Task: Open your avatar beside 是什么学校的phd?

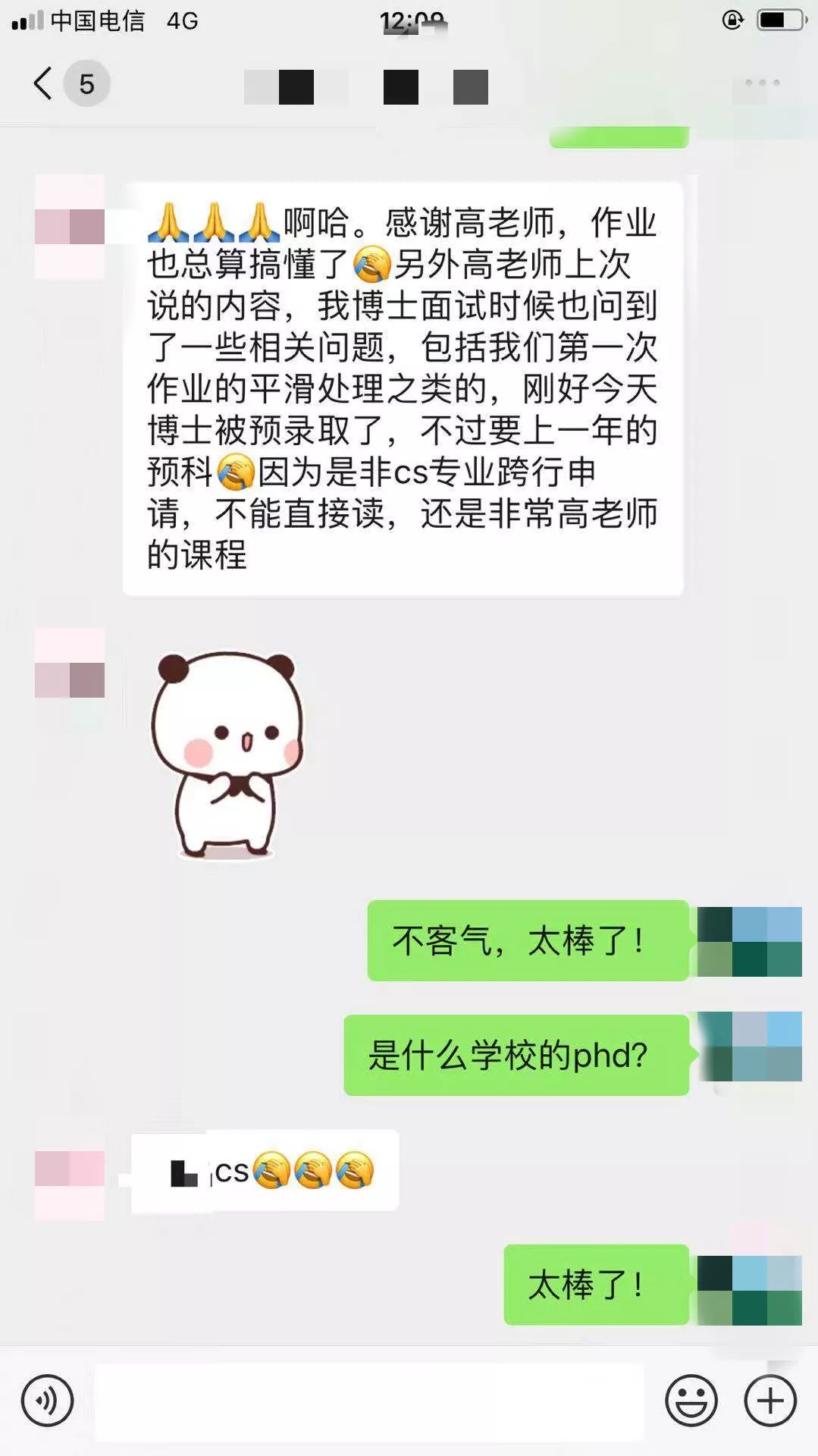Action: pos(751,1046)
